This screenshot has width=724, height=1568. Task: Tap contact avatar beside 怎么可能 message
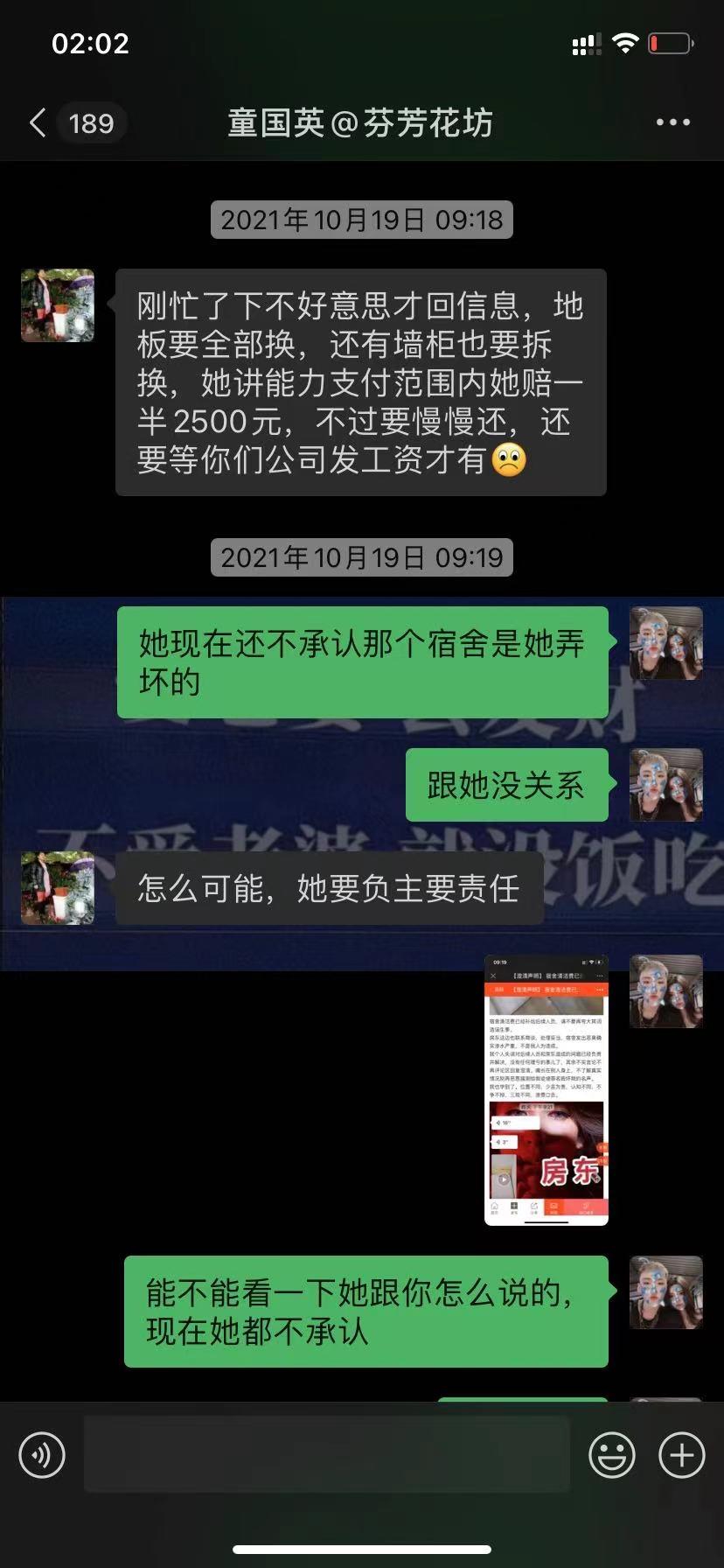point(58,888)
